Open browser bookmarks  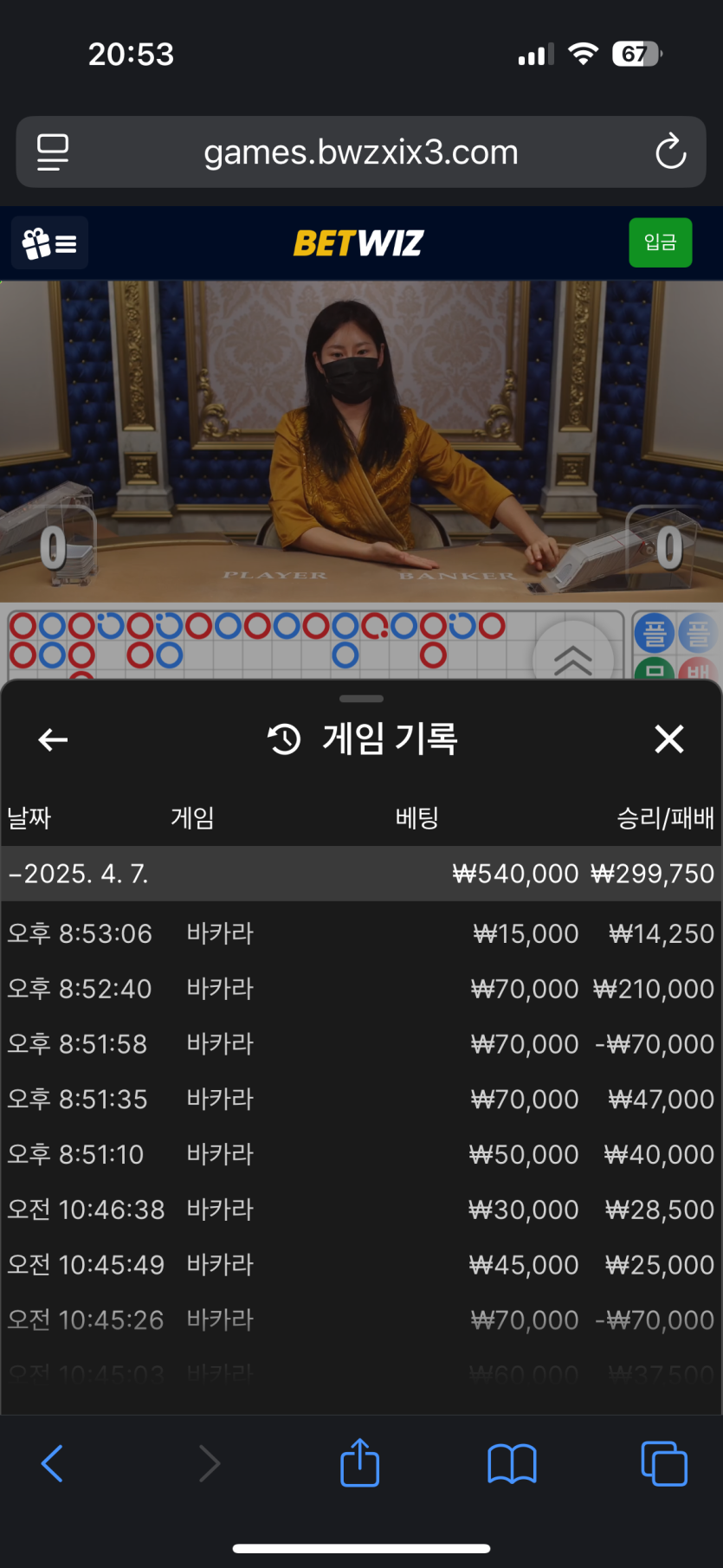(x=512, y=1463)
